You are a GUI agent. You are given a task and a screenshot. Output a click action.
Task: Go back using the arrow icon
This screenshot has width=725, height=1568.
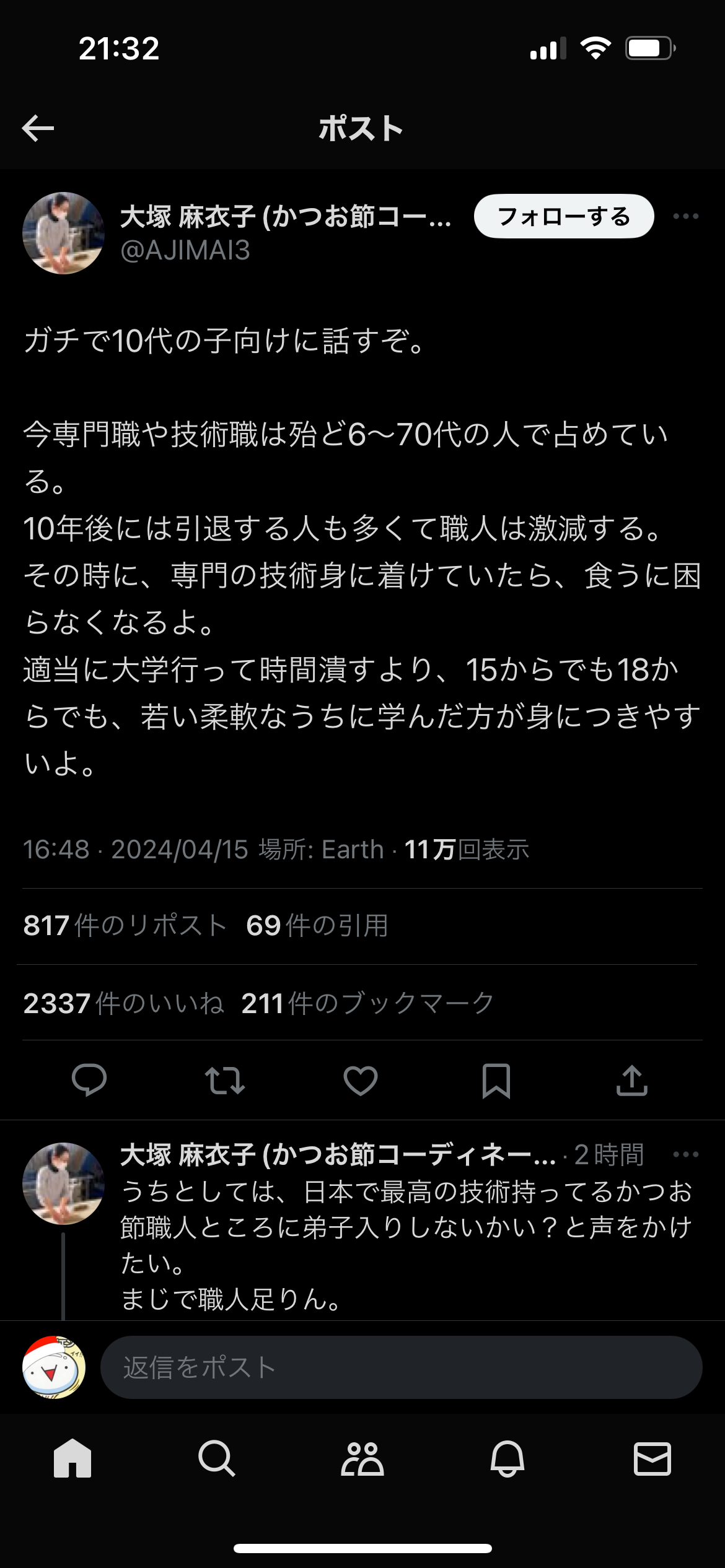point(38,128)
